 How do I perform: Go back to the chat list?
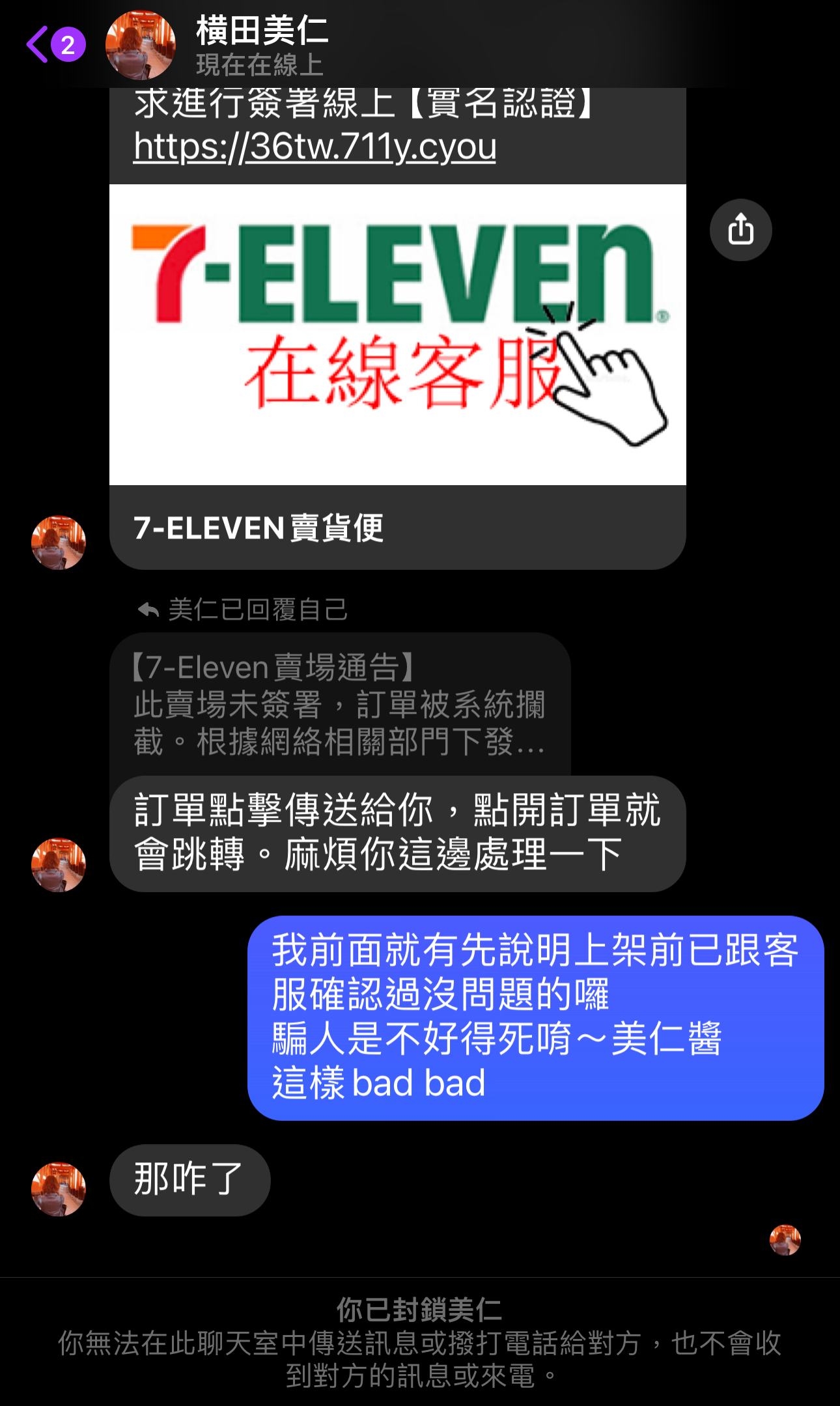[39, 44]
